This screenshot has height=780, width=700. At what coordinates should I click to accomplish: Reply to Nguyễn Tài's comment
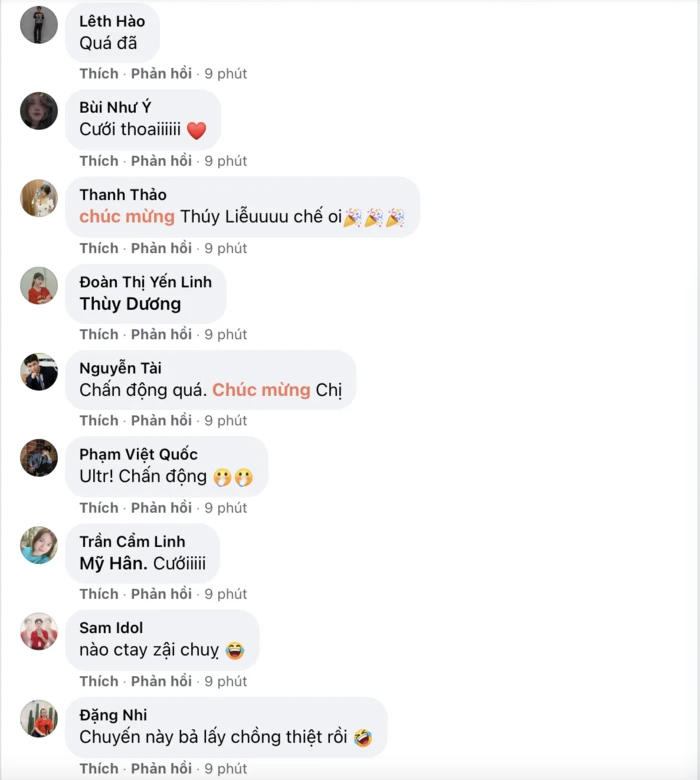[x=161, y=420]
